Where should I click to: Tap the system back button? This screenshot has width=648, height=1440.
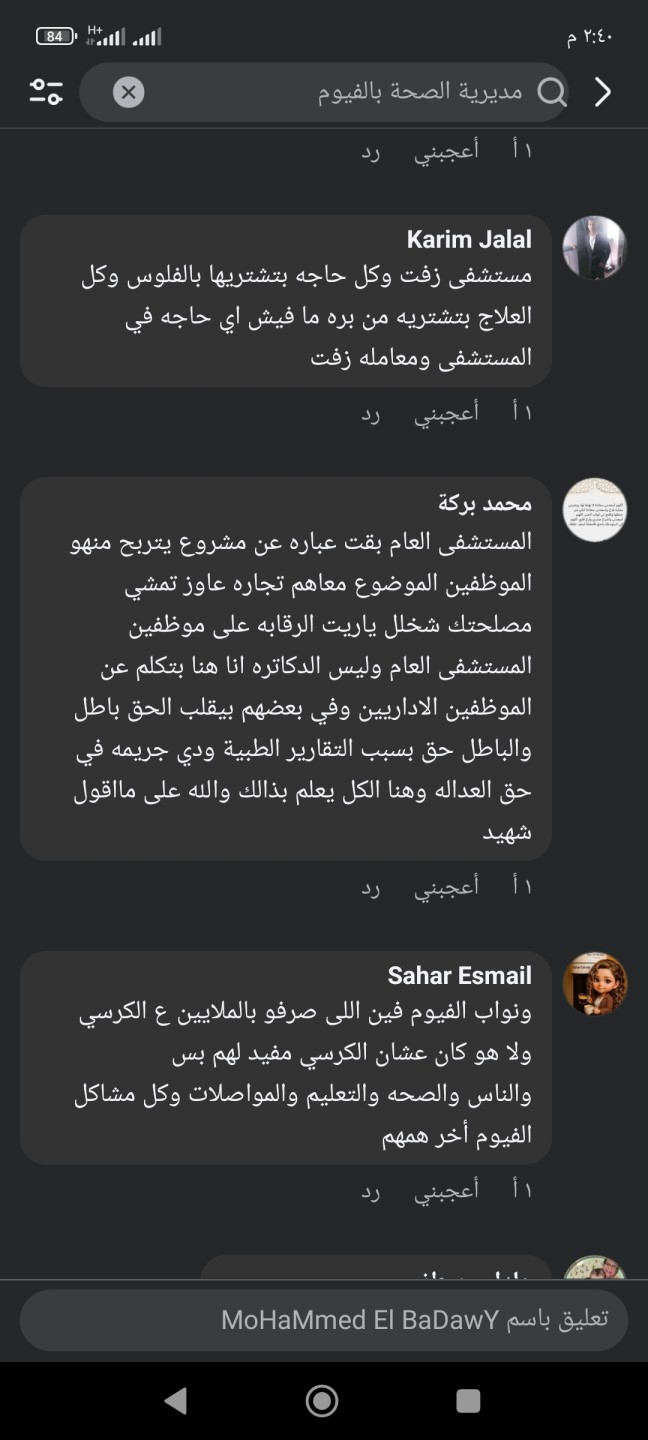(x=176, y=1401)
